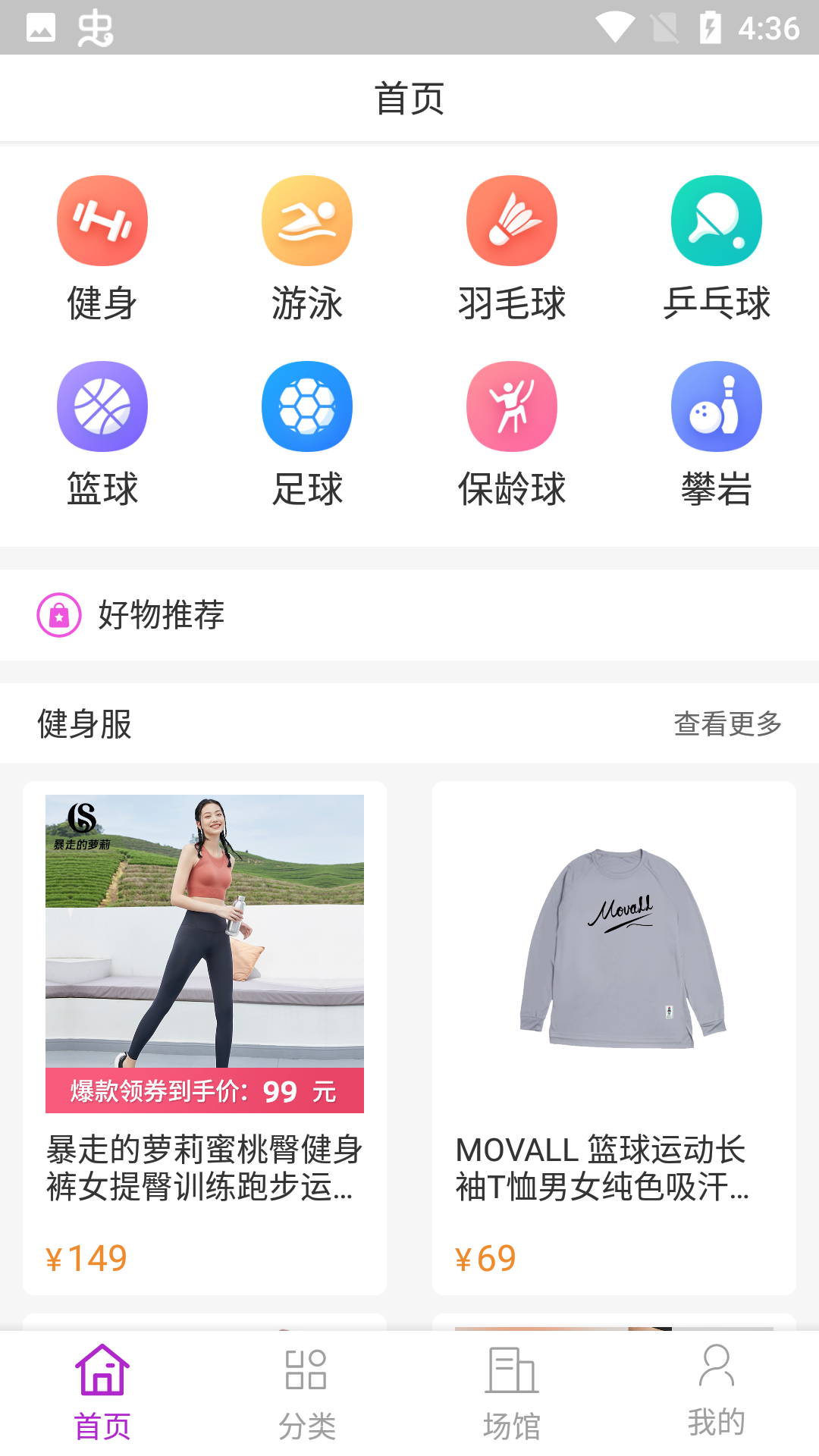819x1456 pixels.
Task: Tap the 好物推荐 shopping bag icon
Action: click(58, 615)
